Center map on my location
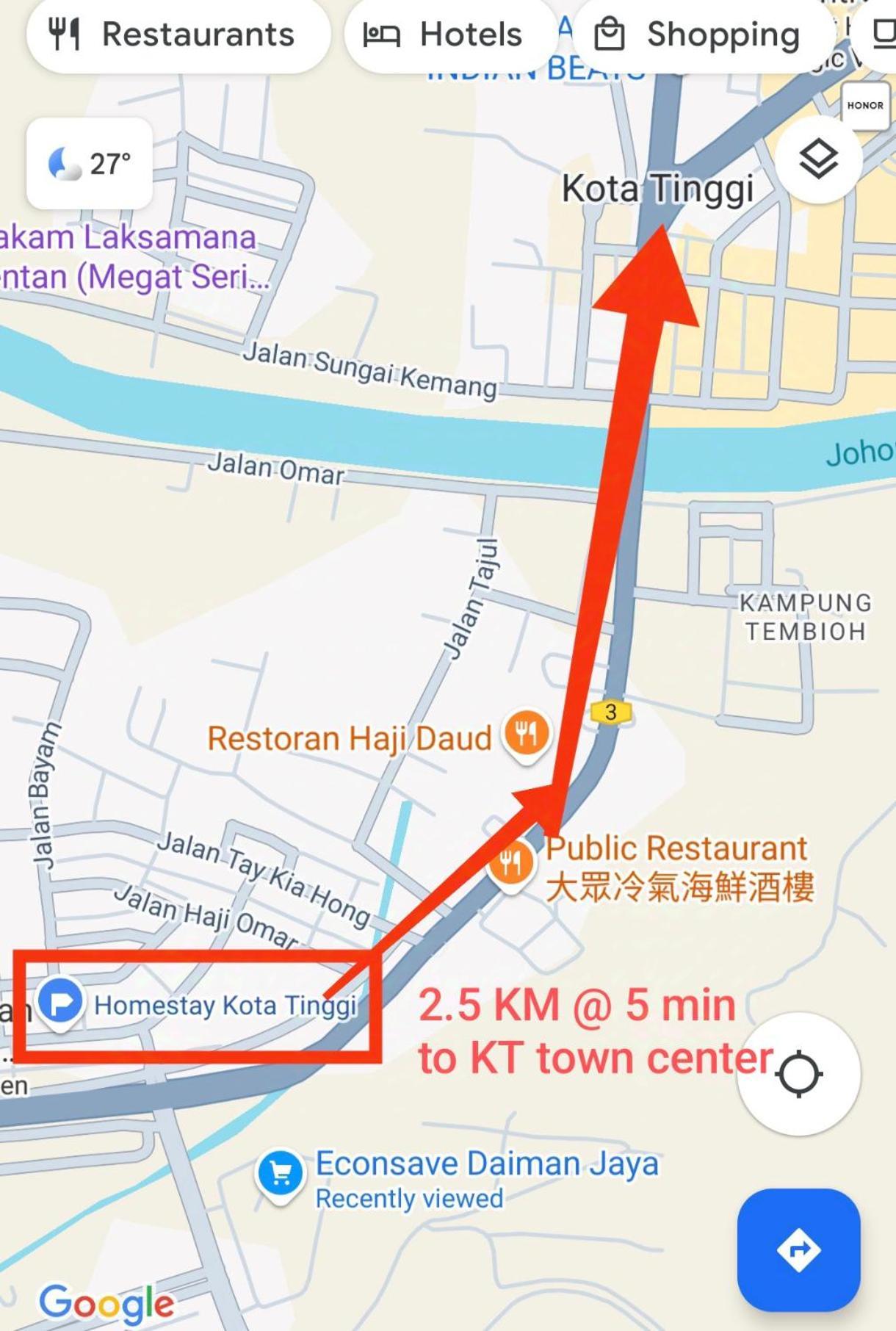 point(799,1074)
